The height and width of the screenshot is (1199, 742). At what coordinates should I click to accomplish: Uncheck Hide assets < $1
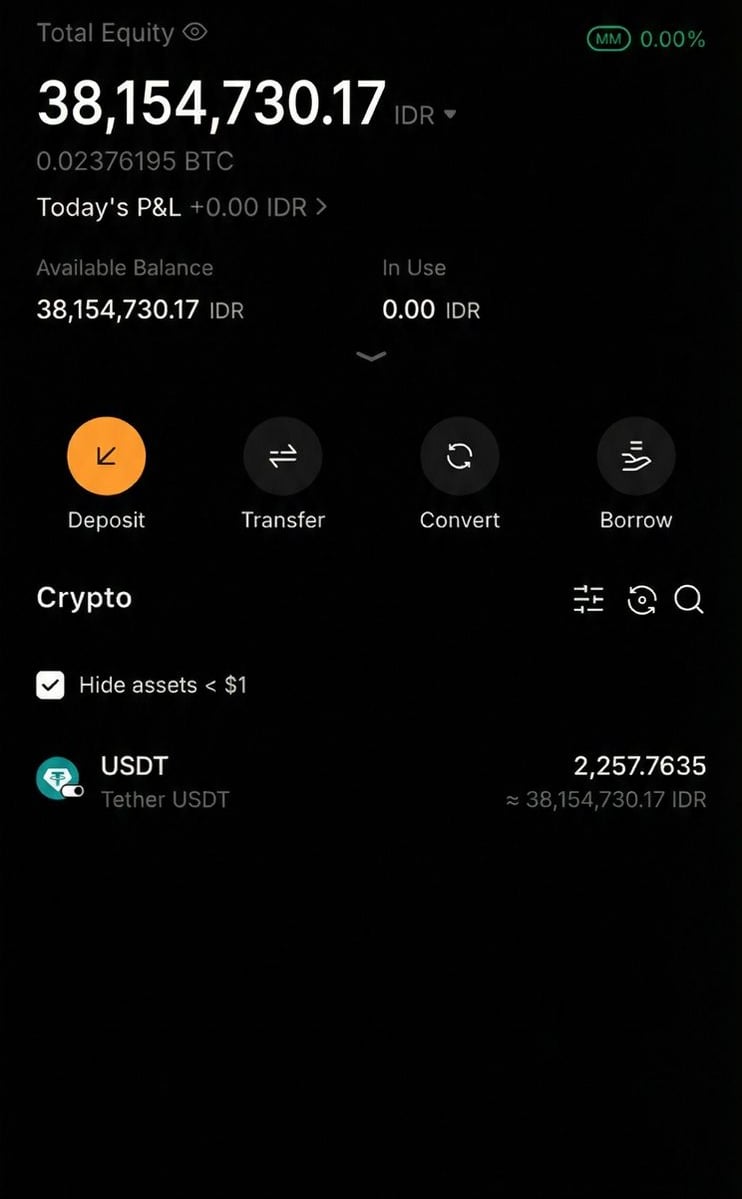(50, 685)
